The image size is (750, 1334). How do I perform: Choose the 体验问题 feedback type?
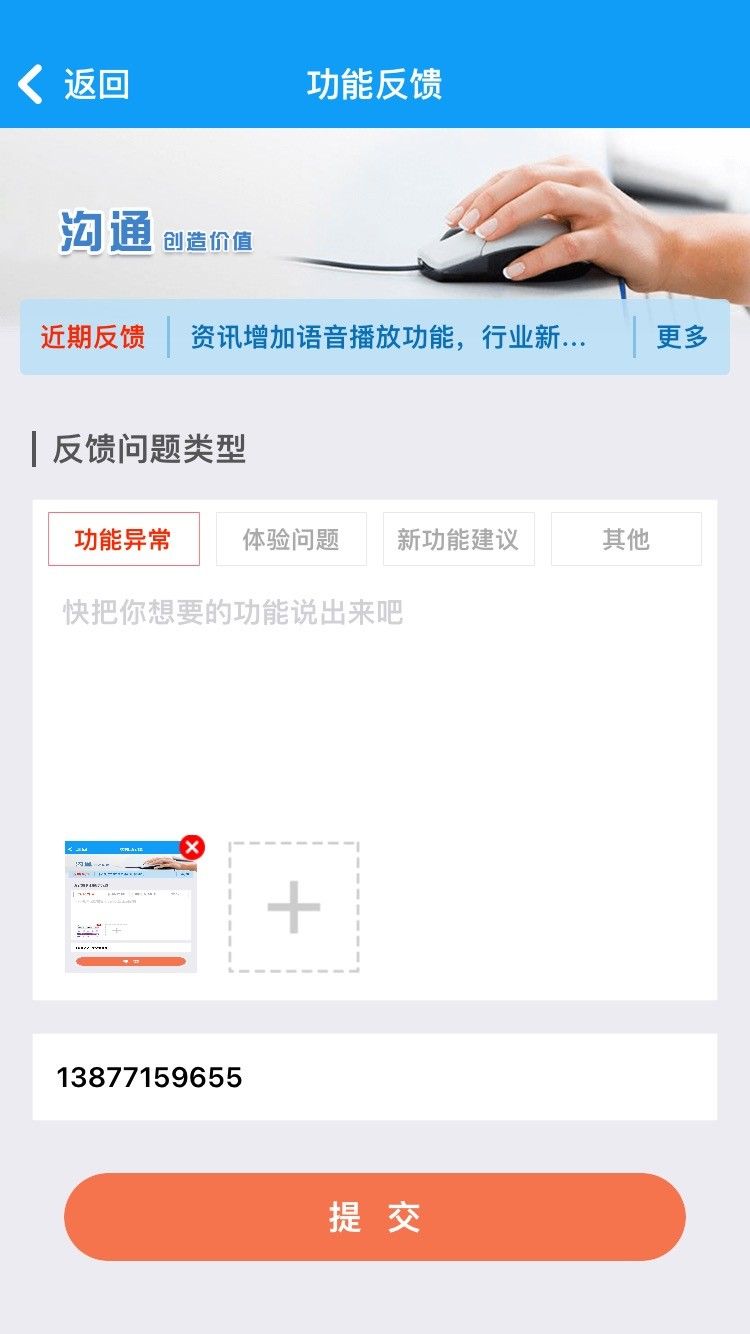pos(291,539)
